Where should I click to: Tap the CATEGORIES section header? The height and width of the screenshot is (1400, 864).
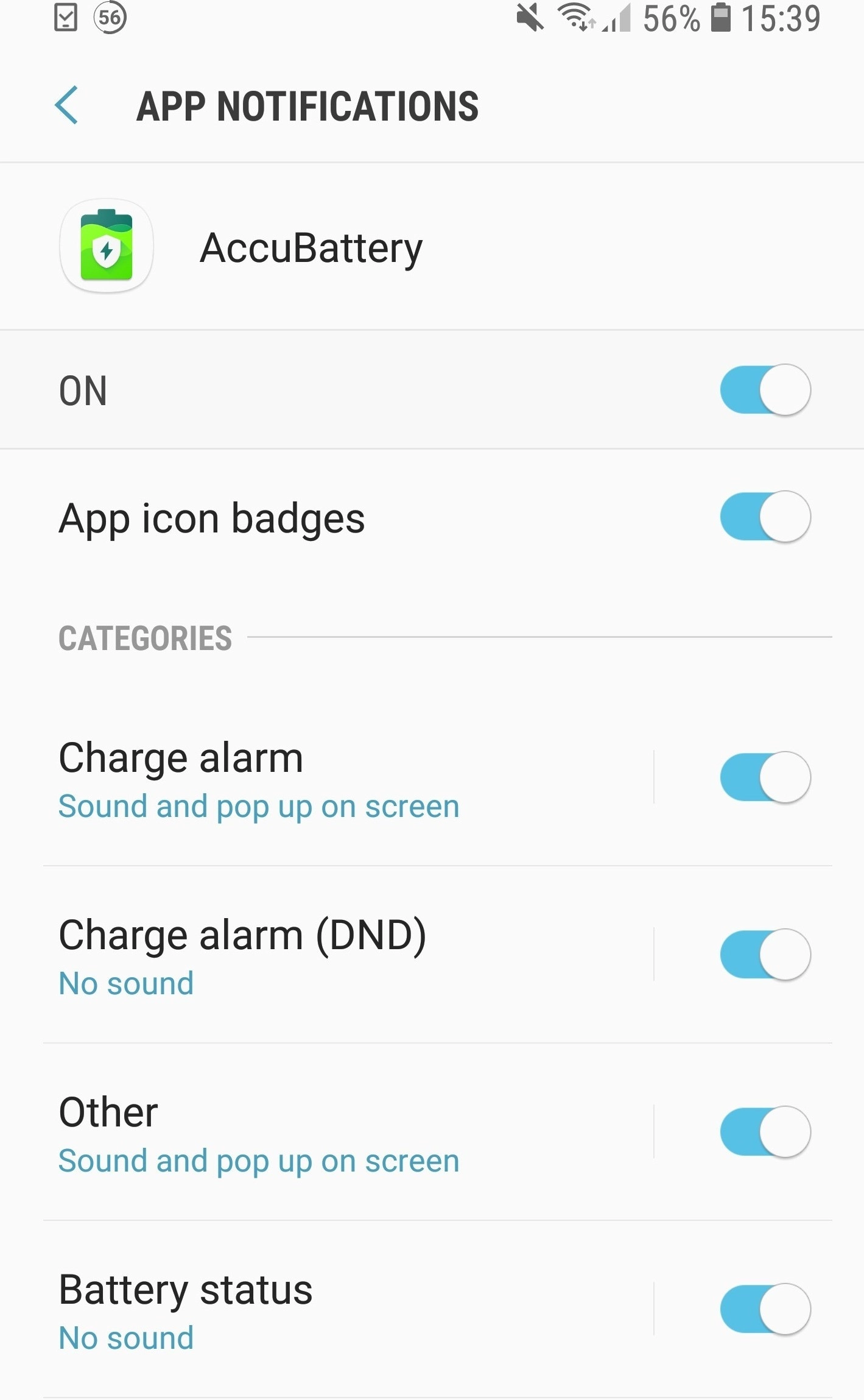(x=145, y=638)
